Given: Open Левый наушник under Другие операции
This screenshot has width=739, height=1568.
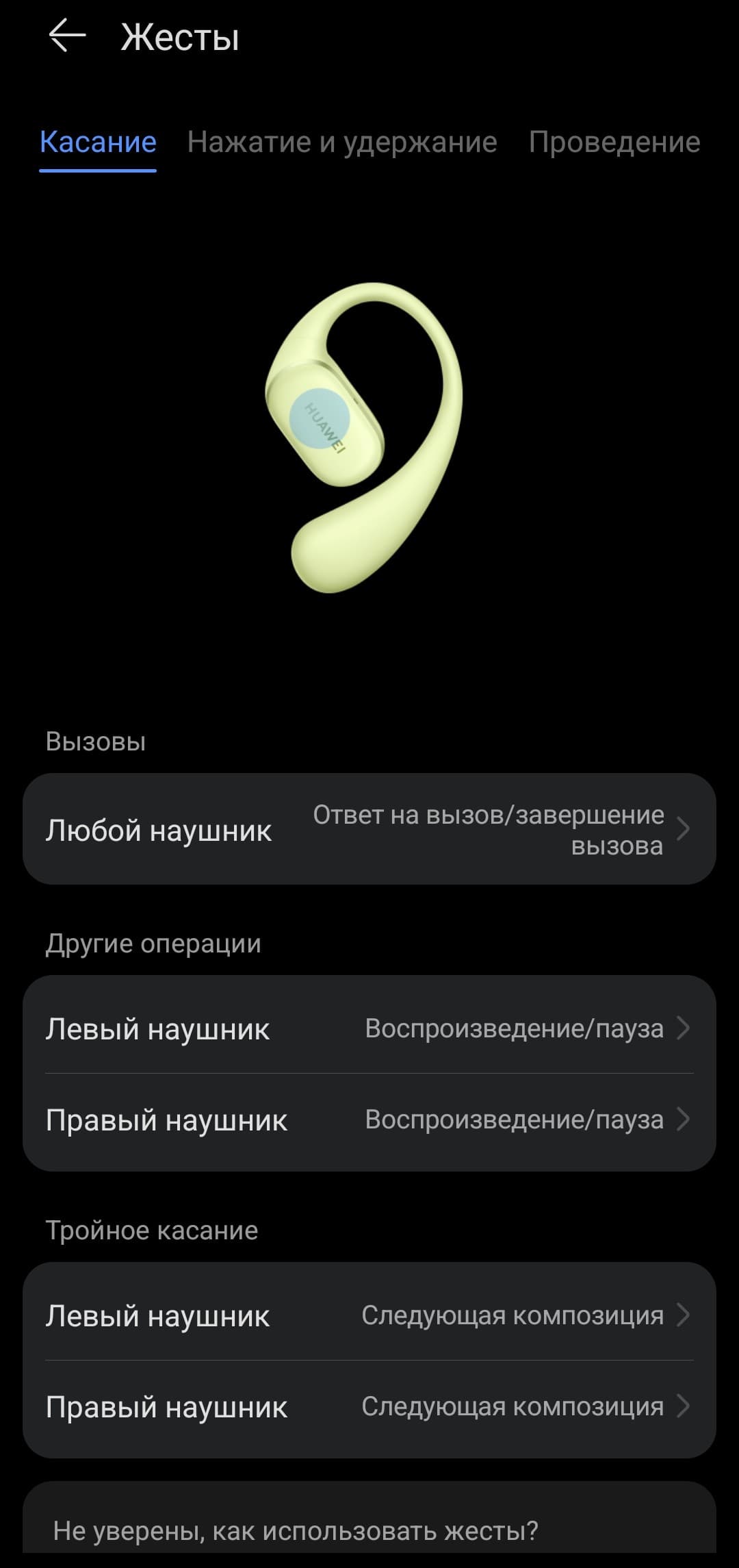Looking at the screenshot, I should [x=369, y=1028].
